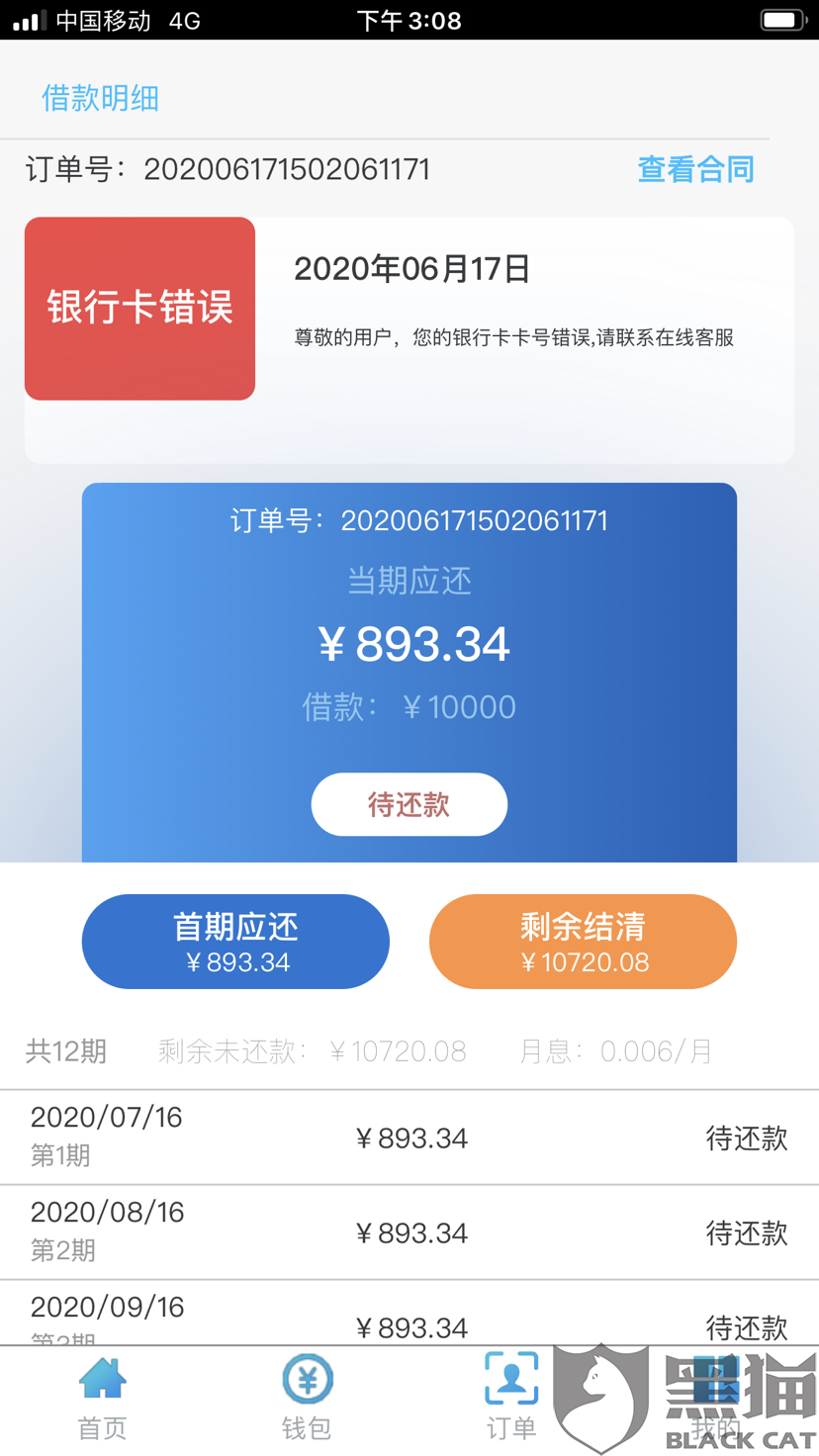Viewport: 819px width, 1456px height.
Task: Open 查看合同 to view the contract
Action: click(695, 169)
